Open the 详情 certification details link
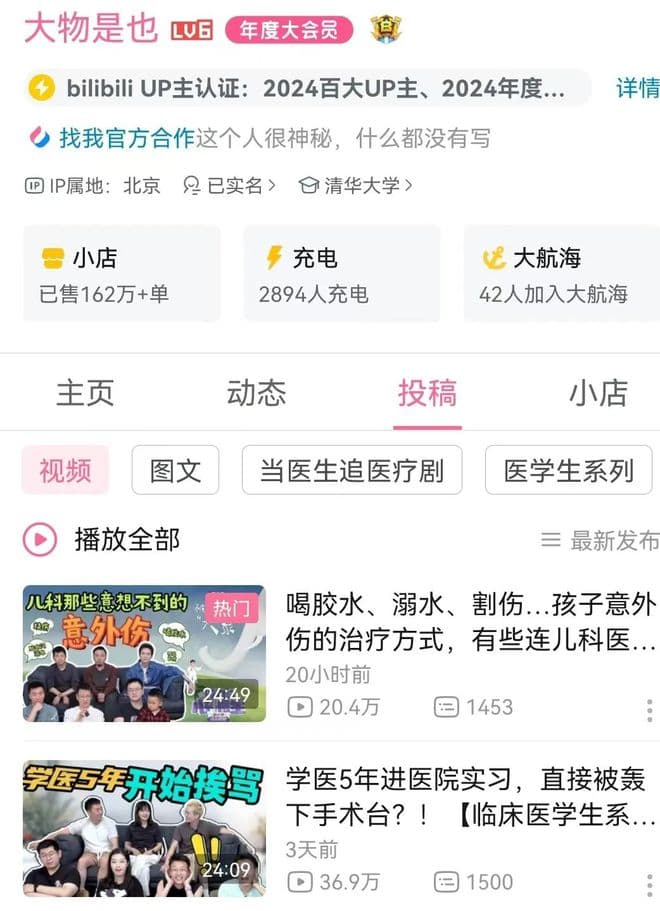 (x=637, y=88)
